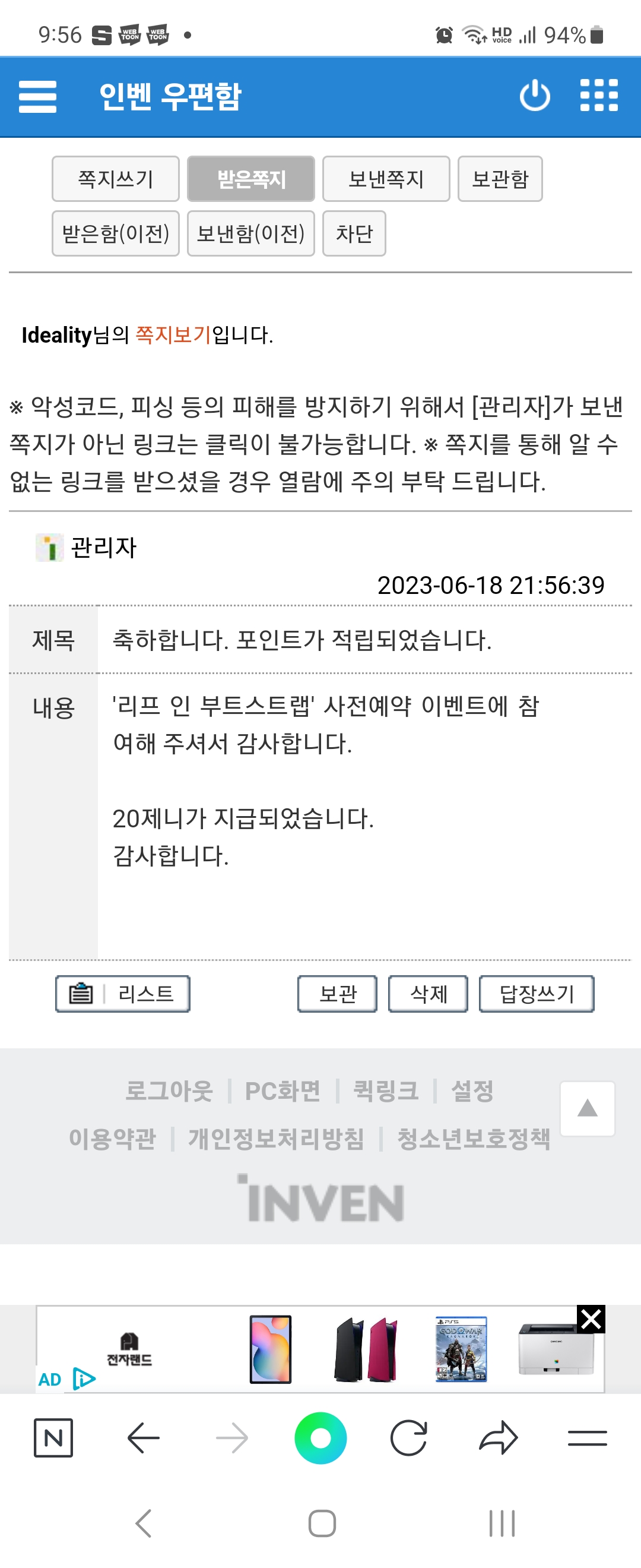
Task: Switch to the 보낸쪽지 tab
Action: [x=386, y=179]
